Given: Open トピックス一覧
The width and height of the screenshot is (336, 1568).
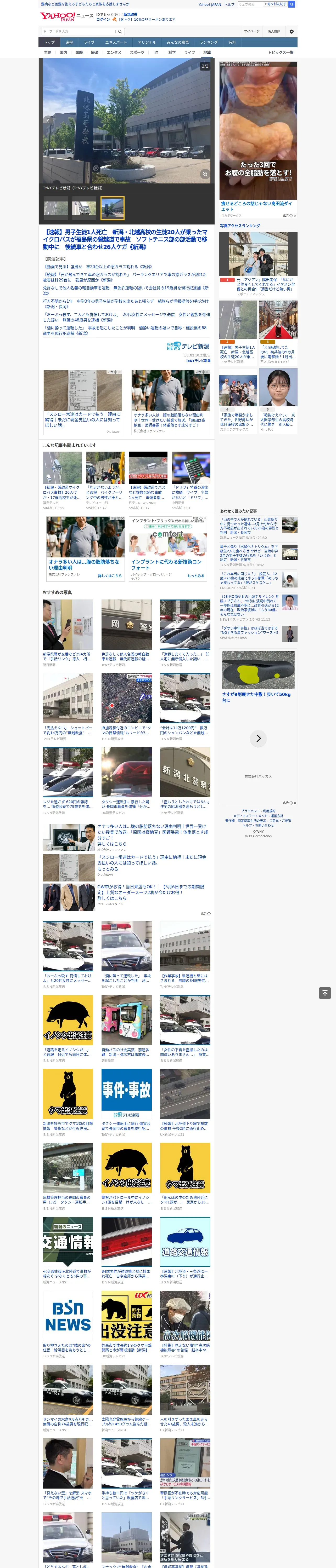Looking at the screenshot, I should [x=281, y=52].
